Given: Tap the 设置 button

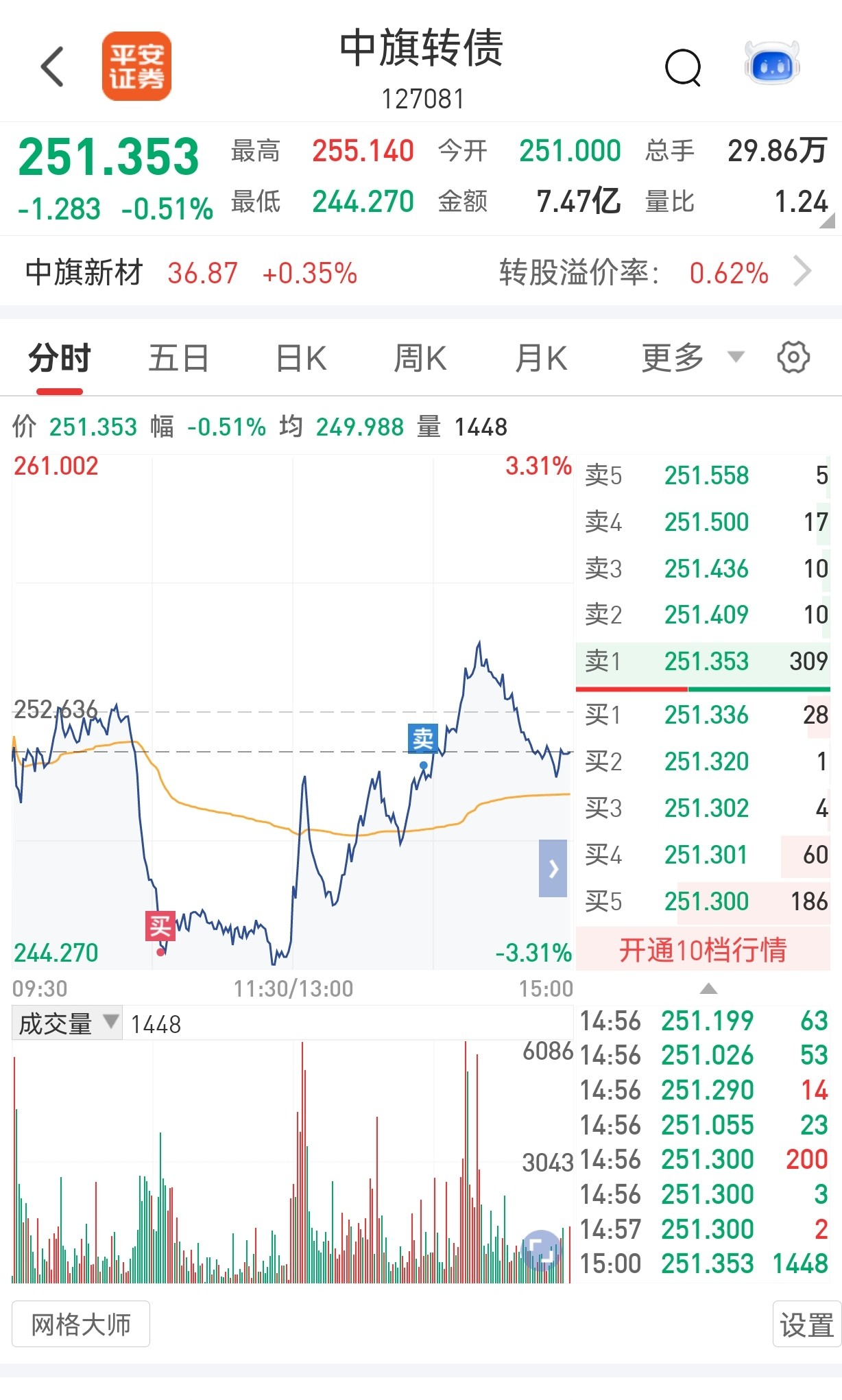Looking at the screenshot, I should point(806,1324).
